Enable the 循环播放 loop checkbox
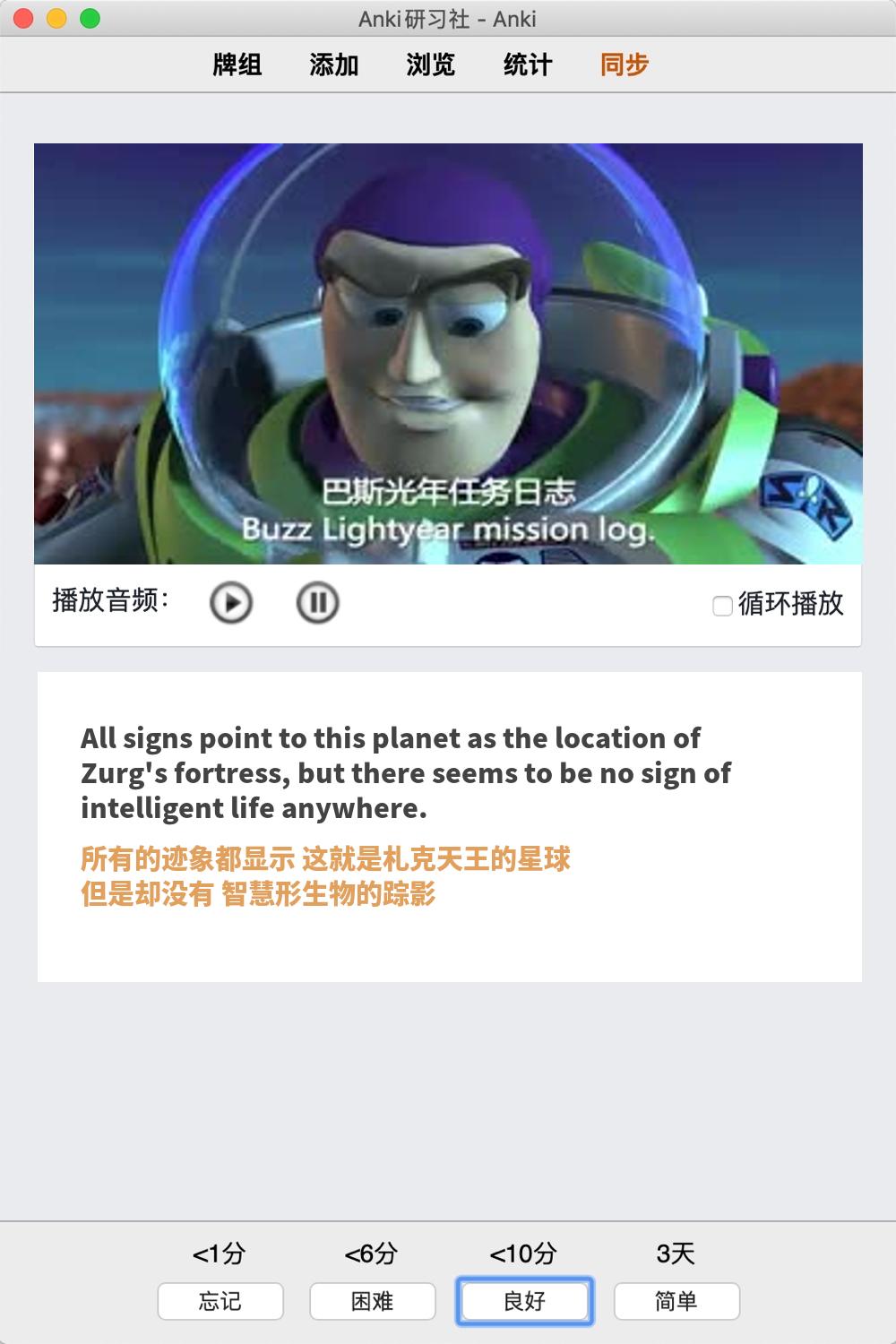The width and height of the screenshot is (896, 1344). click(722, 606)
